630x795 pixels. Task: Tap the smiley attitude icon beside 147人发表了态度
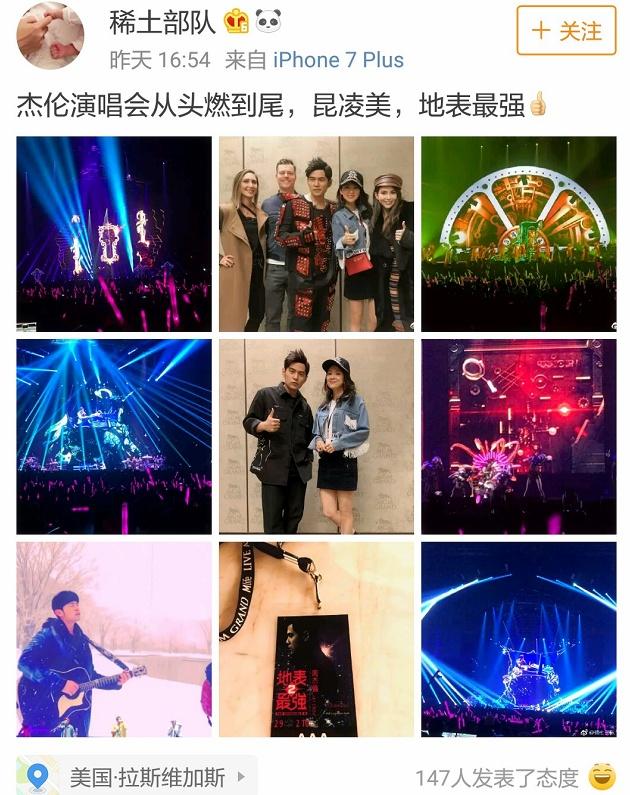[603, 776]
